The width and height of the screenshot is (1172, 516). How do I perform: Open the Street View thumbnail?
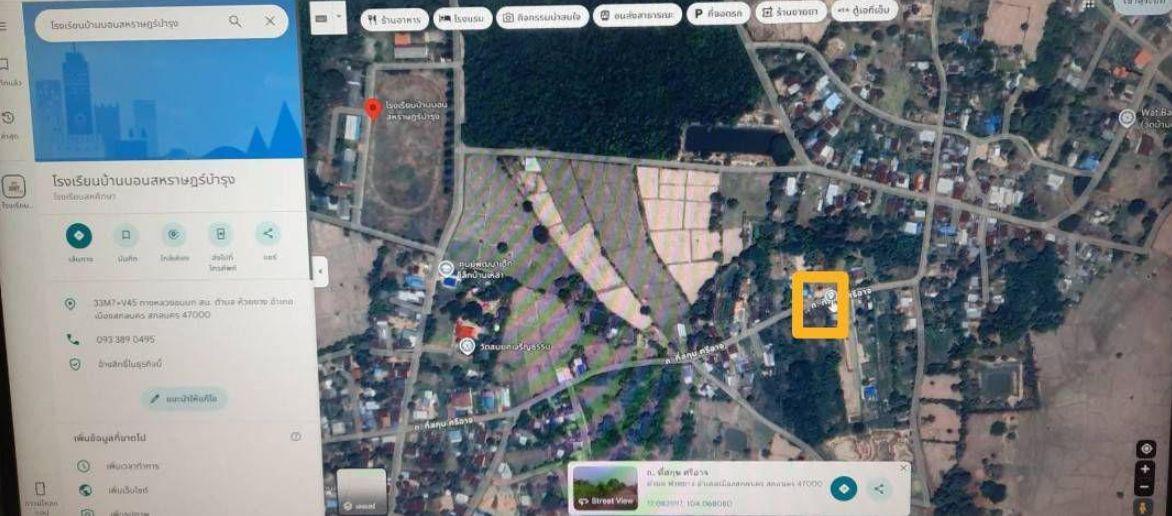[x=605, y=488]
